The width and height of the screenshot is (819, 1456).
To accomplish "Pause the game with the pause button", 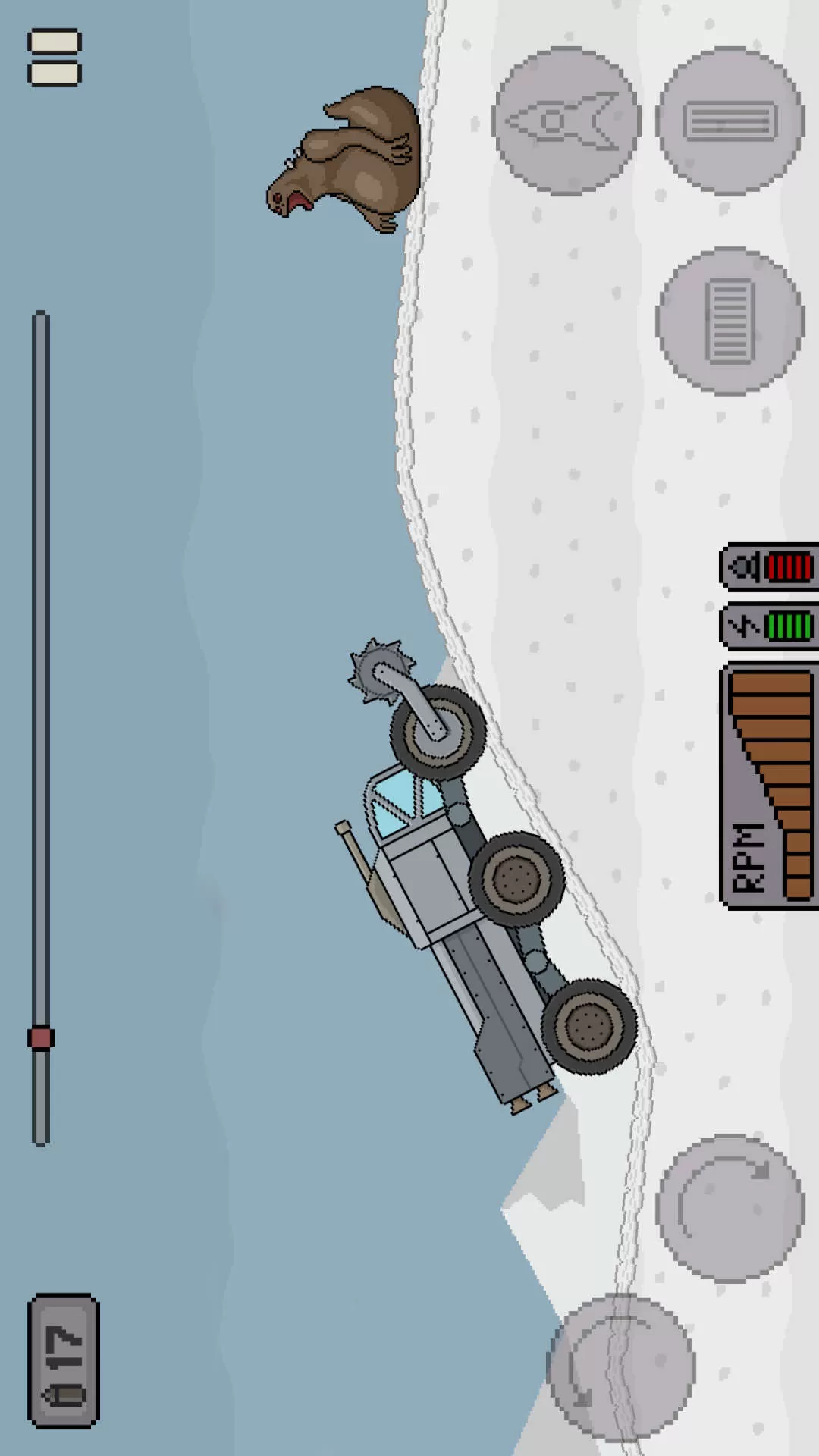I will (x=55, y=58).
